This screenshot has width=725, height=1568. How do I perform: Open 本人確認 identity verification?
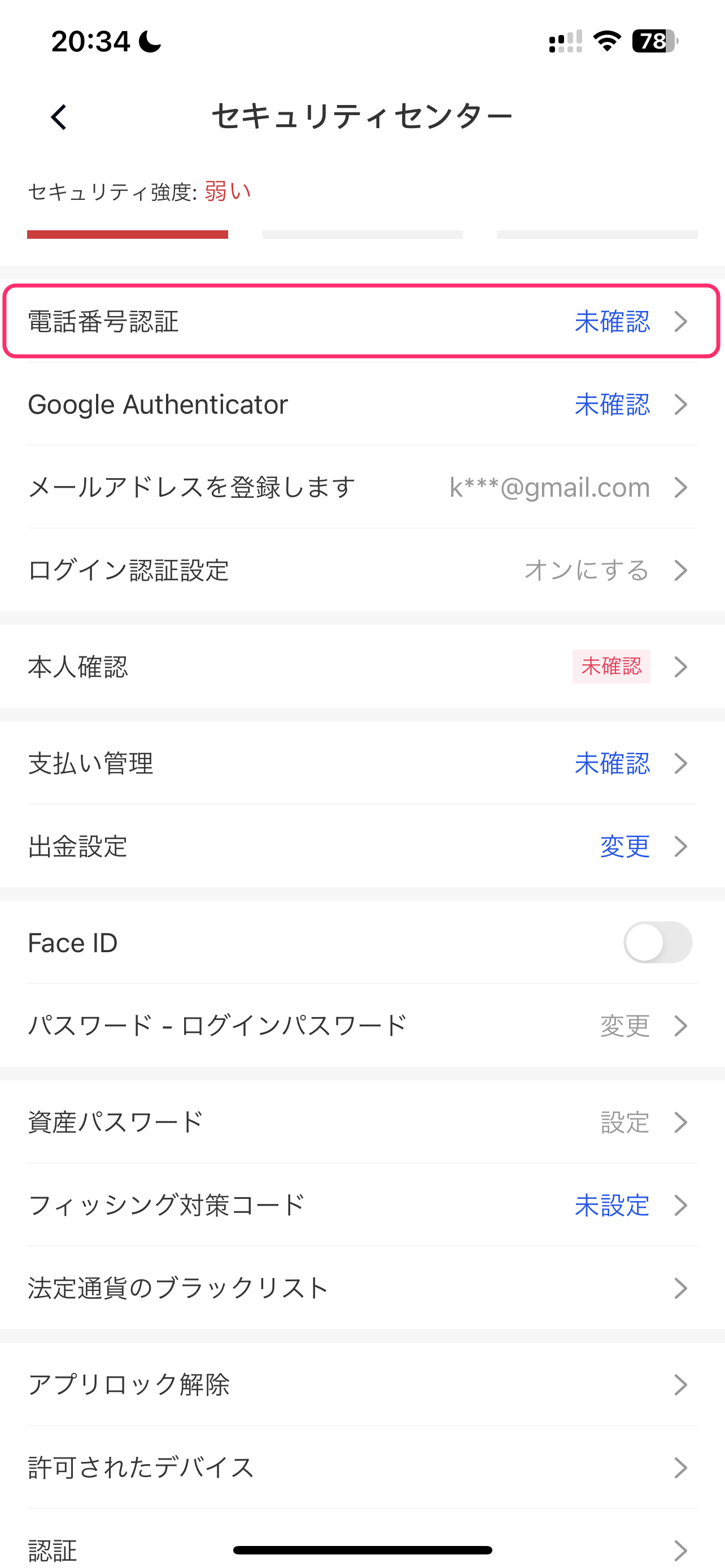click(x=362, y=667)
